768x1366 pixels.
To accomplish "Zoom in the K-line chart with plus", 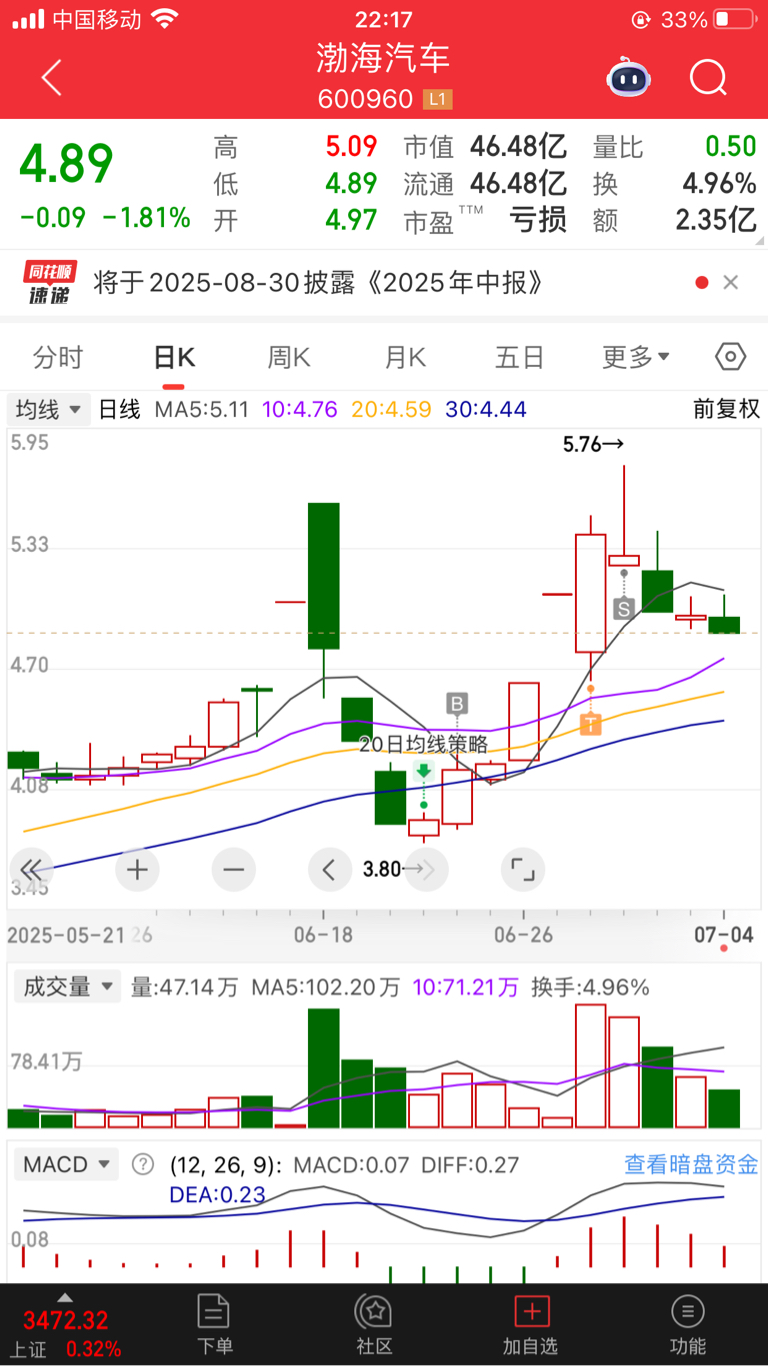I will [137, 869].
